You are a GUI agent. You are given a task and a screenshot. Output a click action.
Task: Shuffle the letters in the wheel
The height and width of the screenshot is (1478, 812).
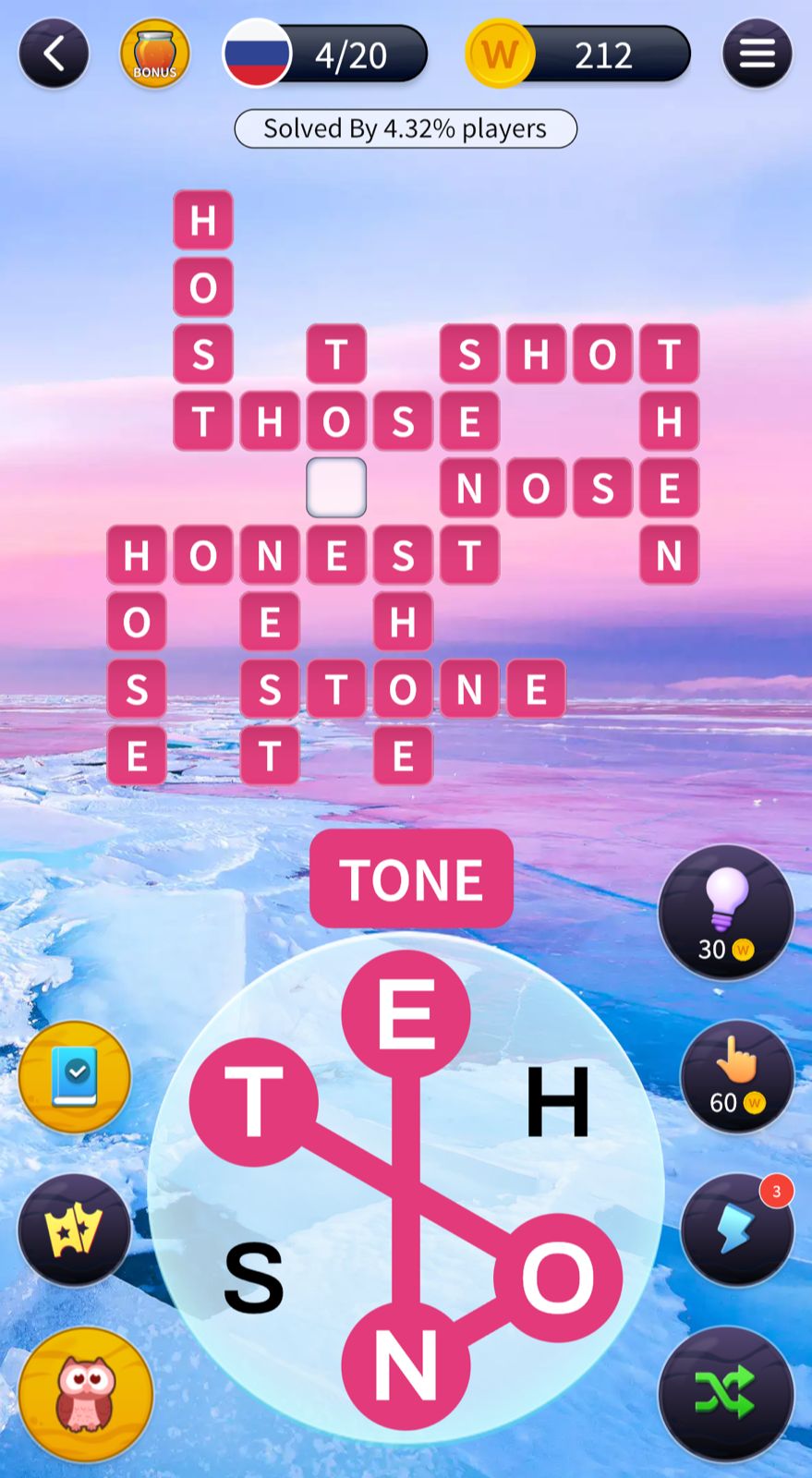(725, 1394)
